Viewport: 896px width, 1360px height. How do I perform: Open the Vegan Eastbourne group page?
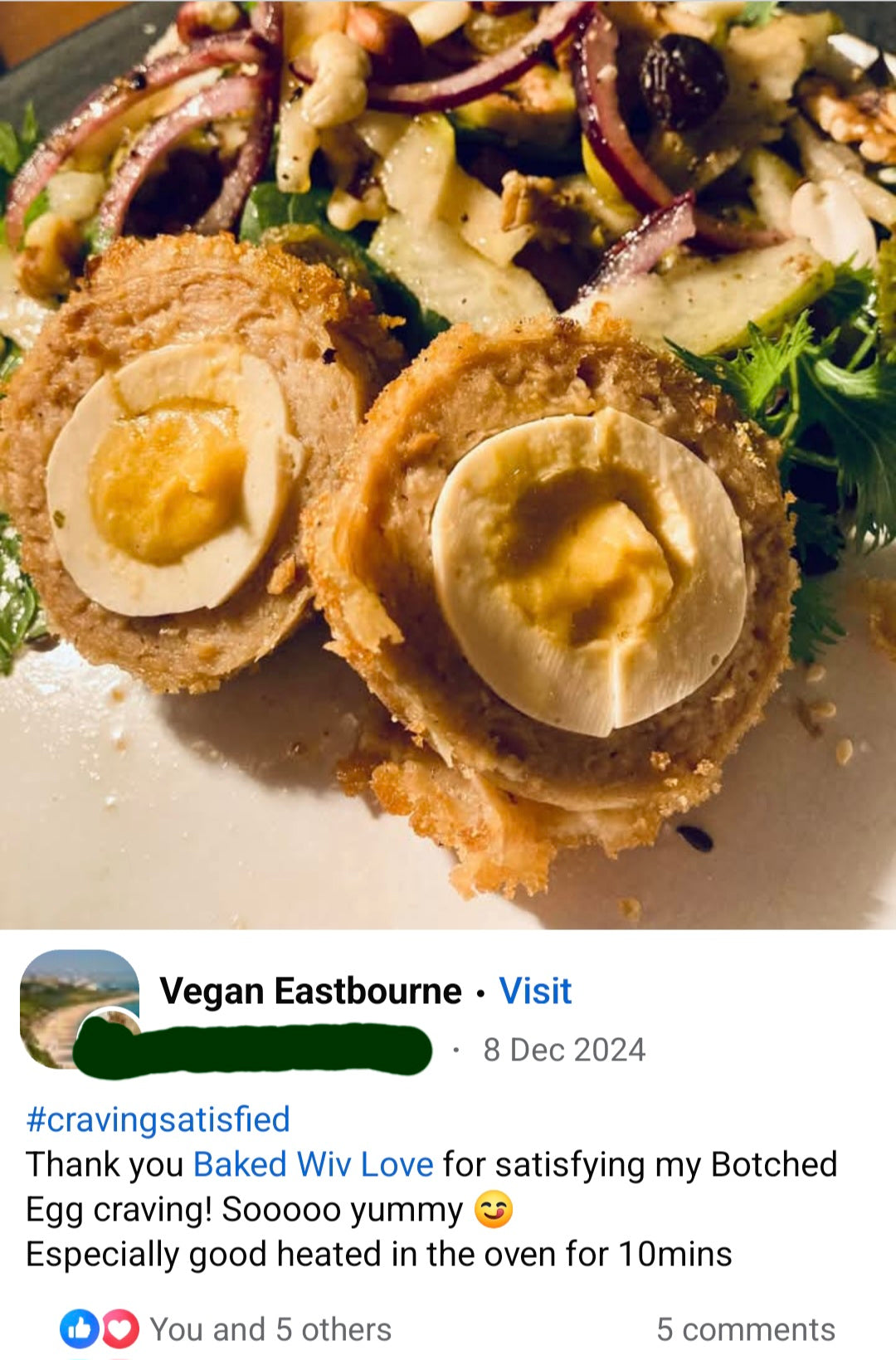[310, 991]
